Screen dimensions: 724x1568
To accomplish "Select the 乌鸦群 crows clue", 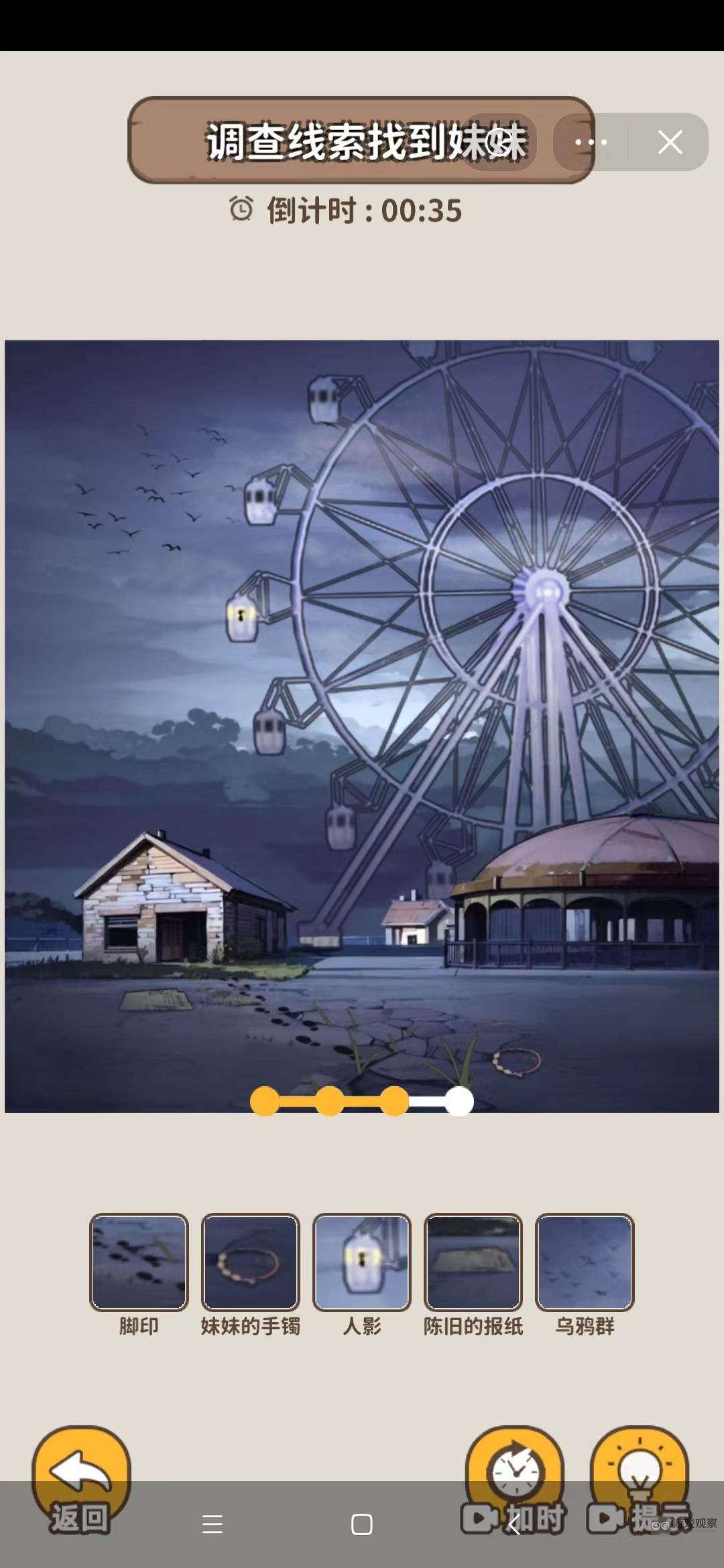I will pos(584,1262).
